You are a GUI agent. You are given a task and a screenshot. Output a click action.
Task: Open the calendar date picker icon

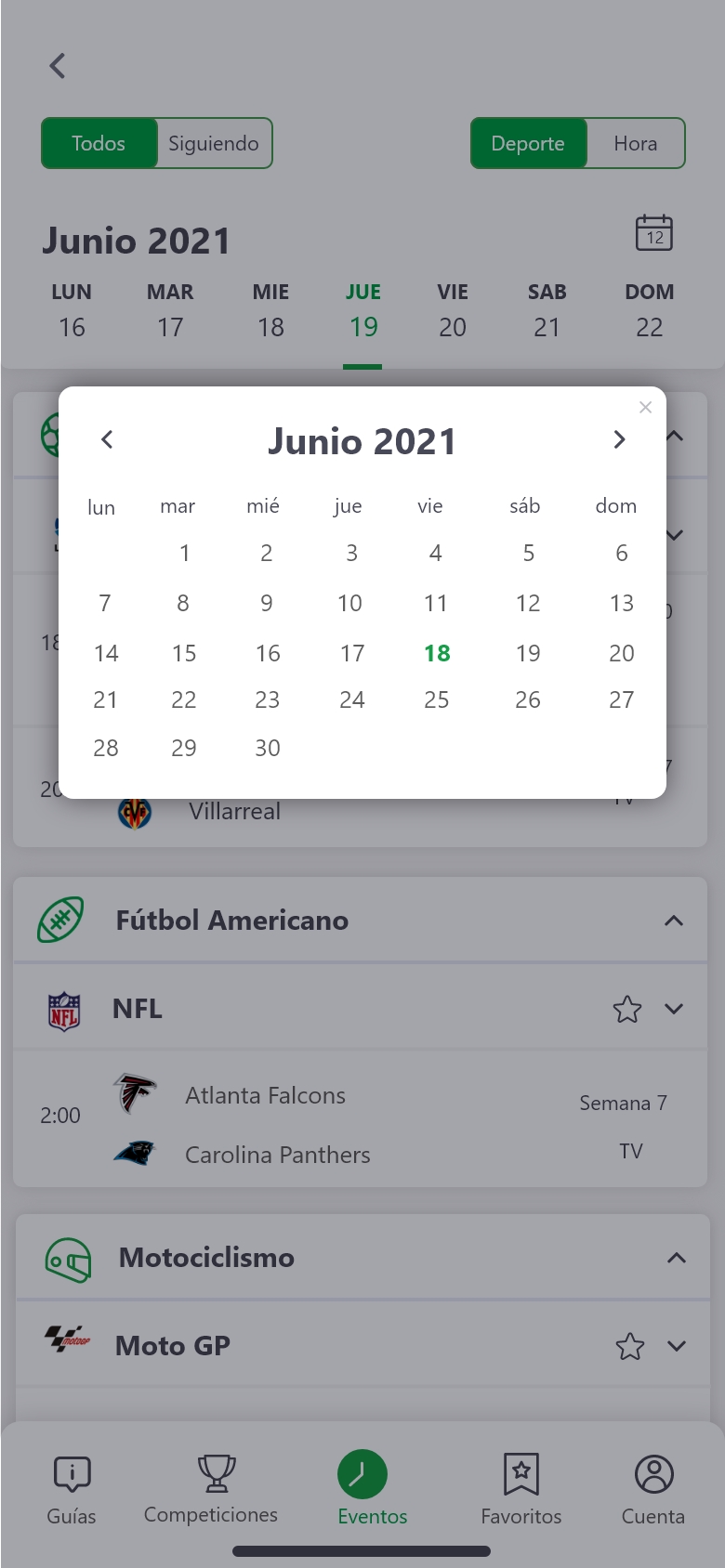652,232
